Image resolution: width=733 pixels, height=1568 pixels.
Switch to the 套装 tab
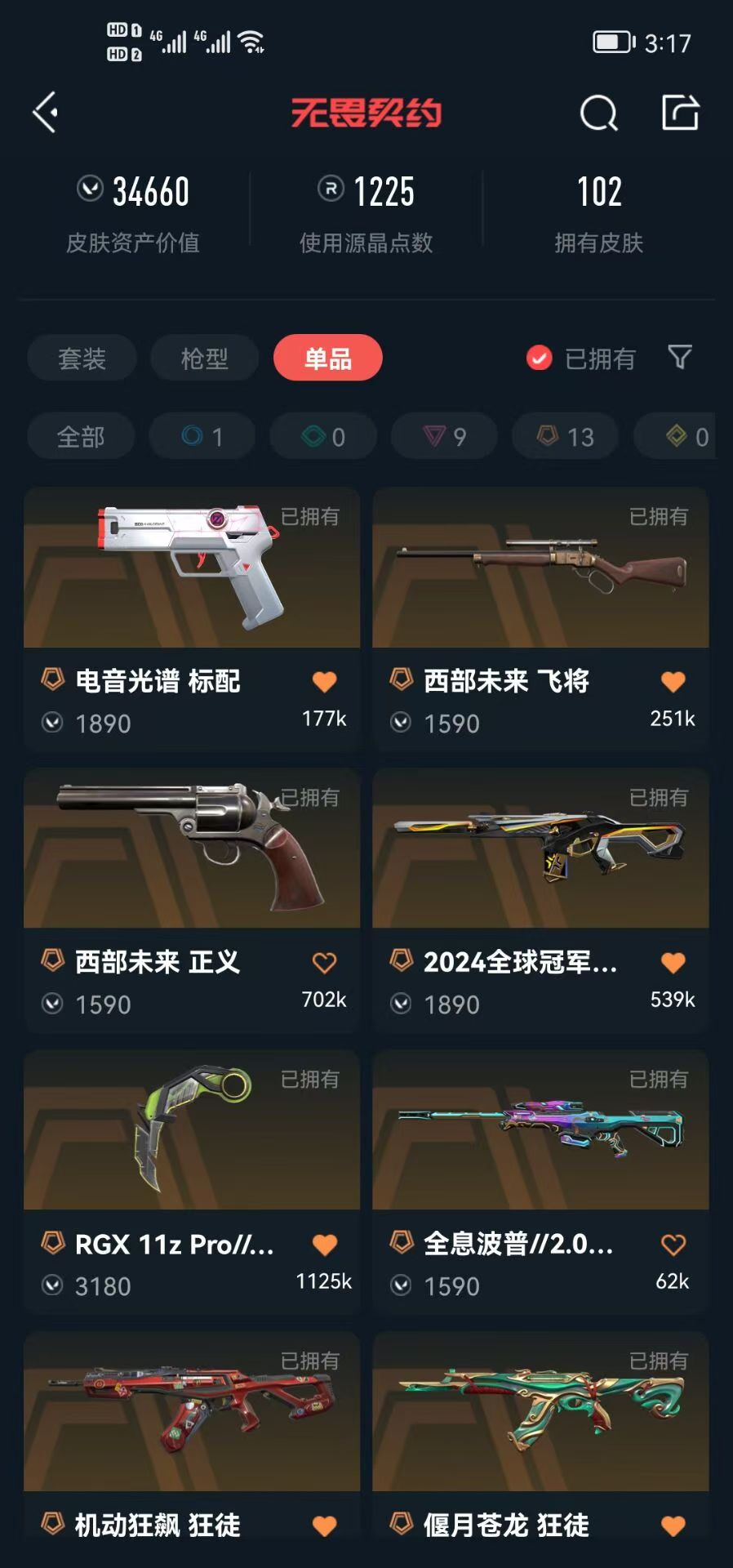(x=82, y=358)
